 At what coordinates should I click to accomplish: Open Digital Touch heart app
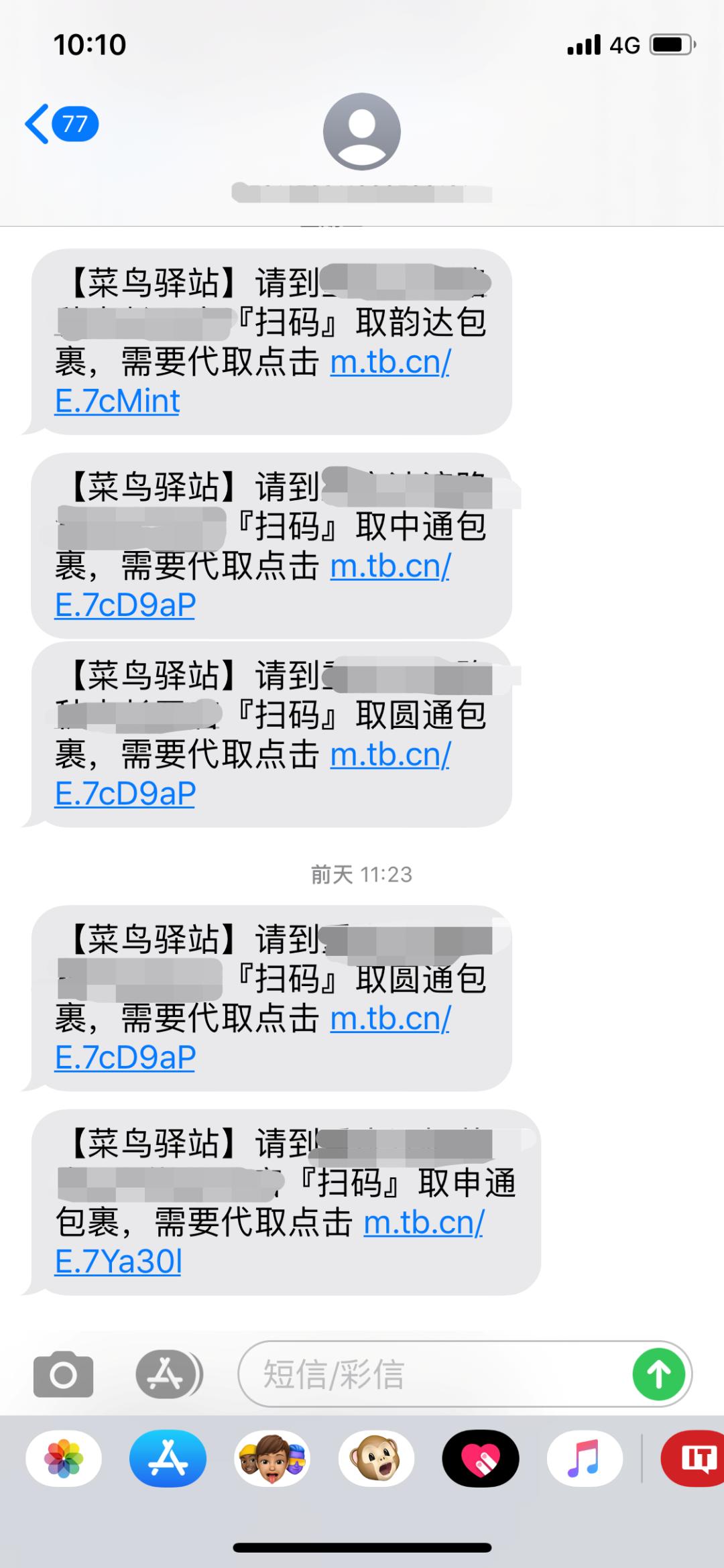pos(480,1459)
